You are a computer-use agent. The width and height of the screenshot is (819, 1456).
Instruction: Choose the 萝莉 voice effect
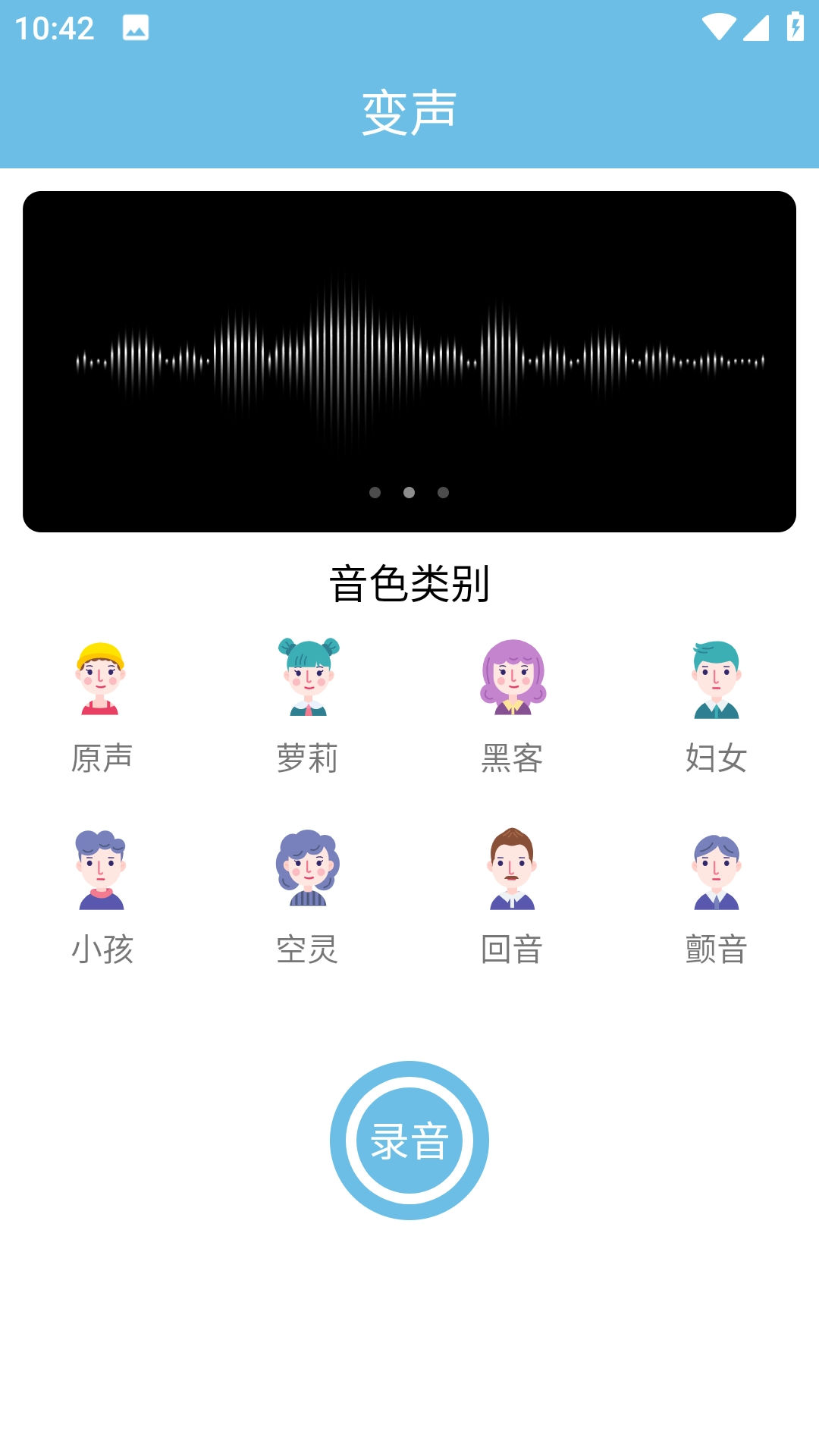[307, 707]
